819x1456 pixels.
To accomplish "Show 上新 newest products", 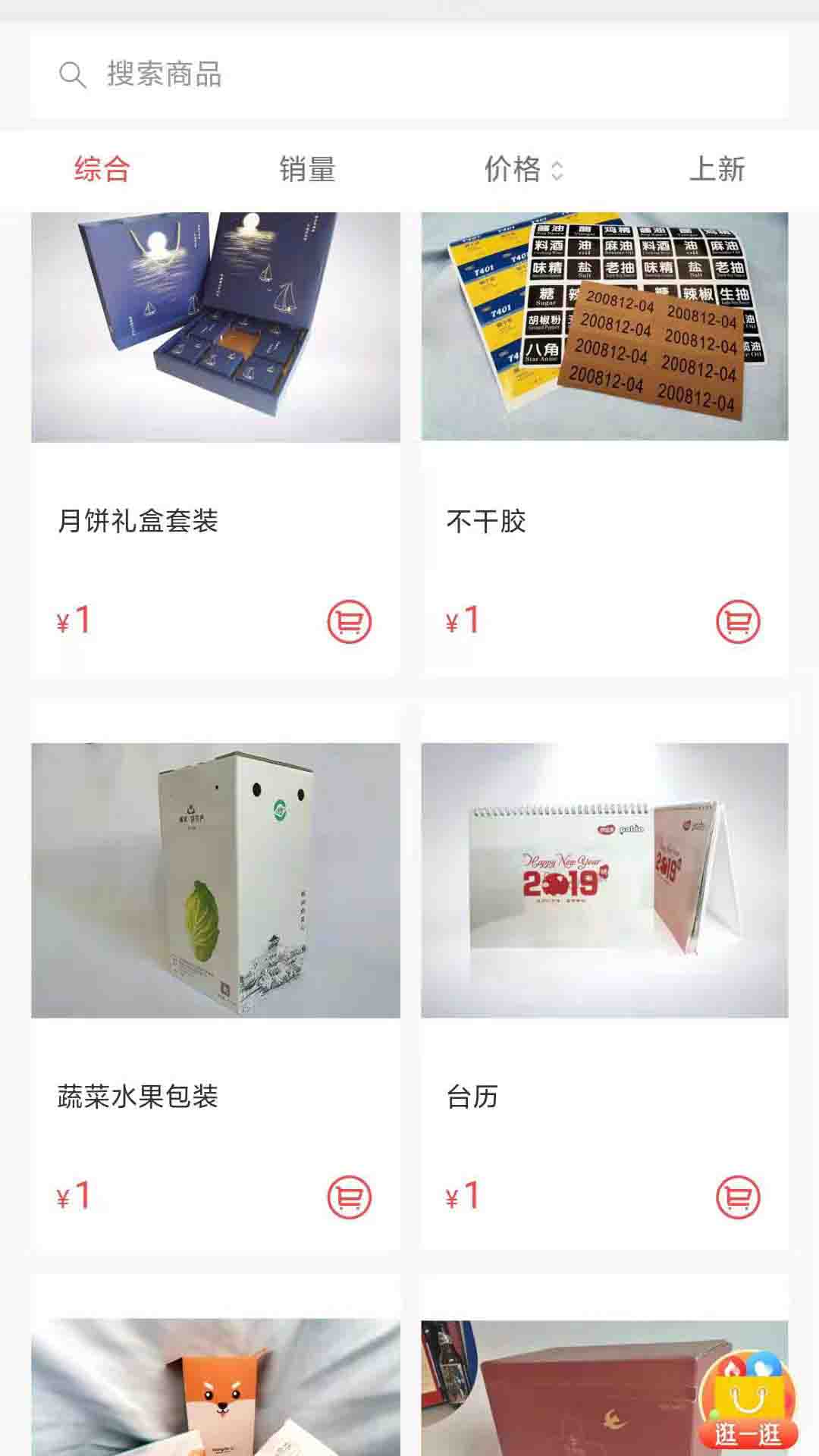I will pos(717,168).
